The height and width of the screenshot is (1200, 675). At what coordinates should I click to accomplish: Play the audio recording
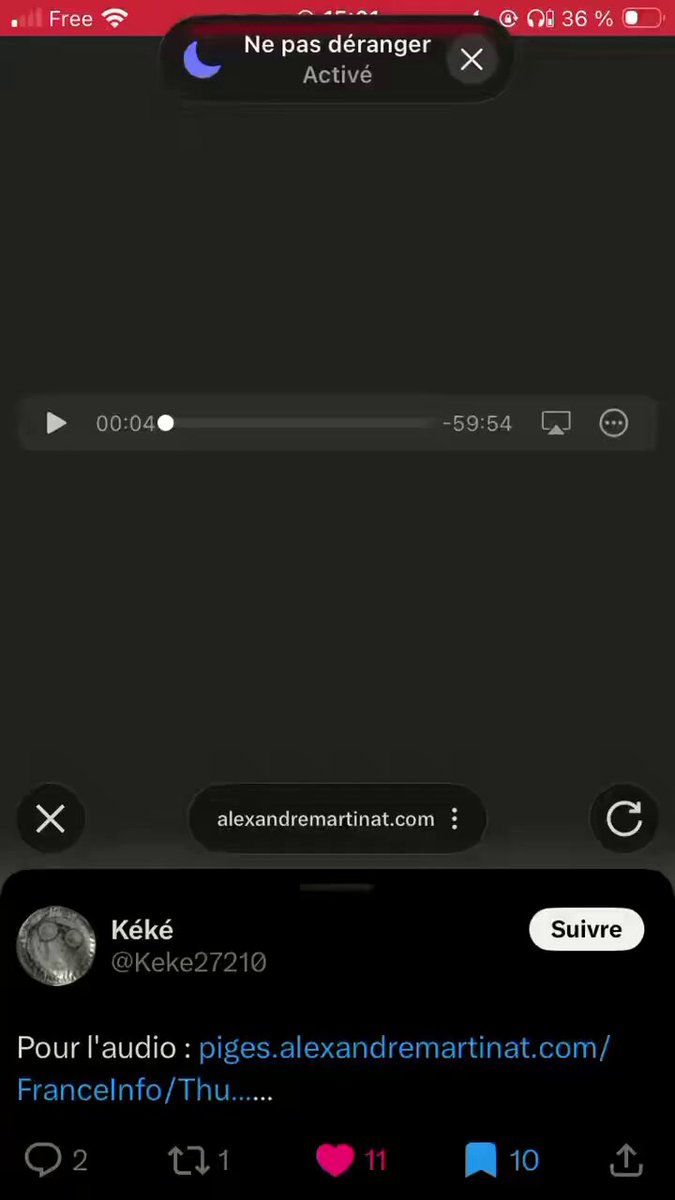(x=56, y=423)
